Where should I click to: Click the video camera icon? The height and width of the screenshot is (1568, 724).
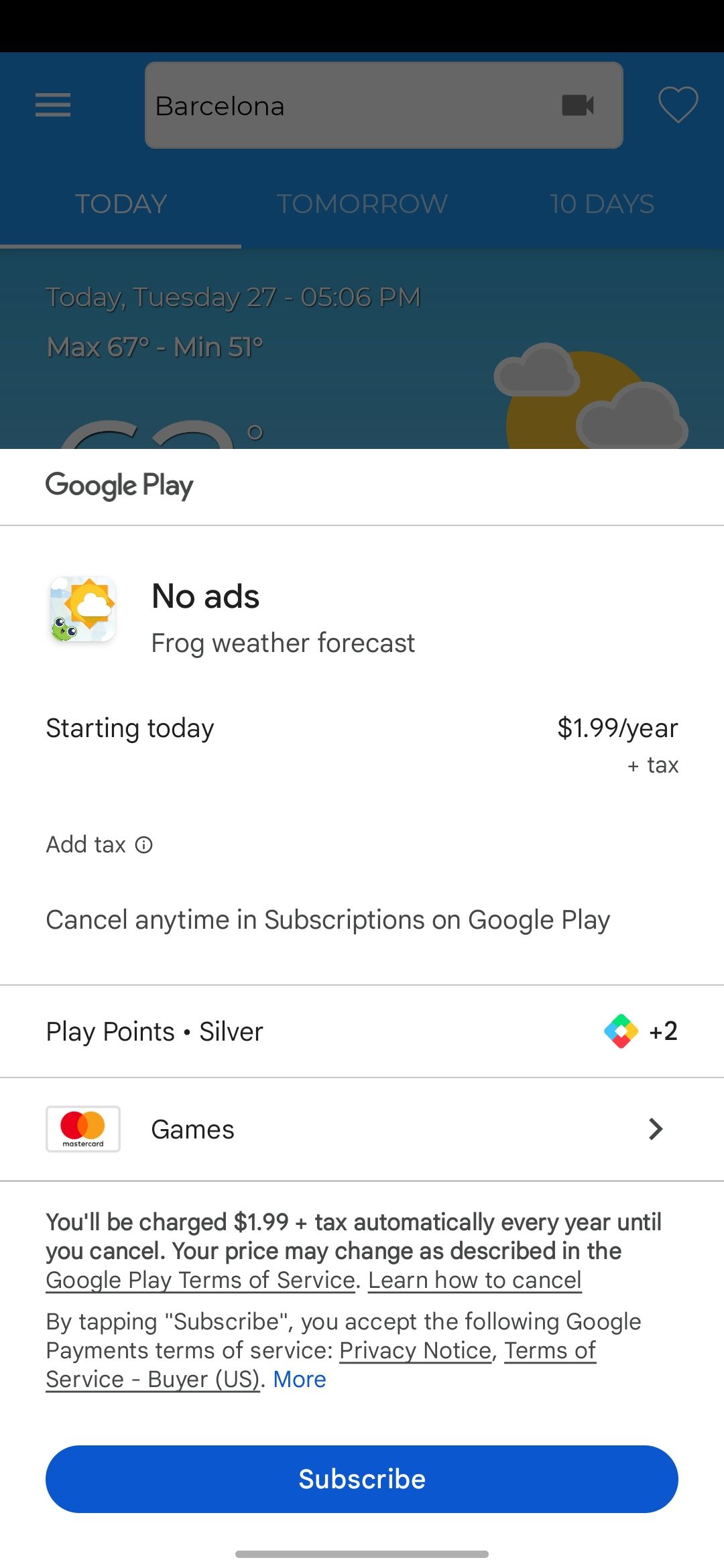579,105
